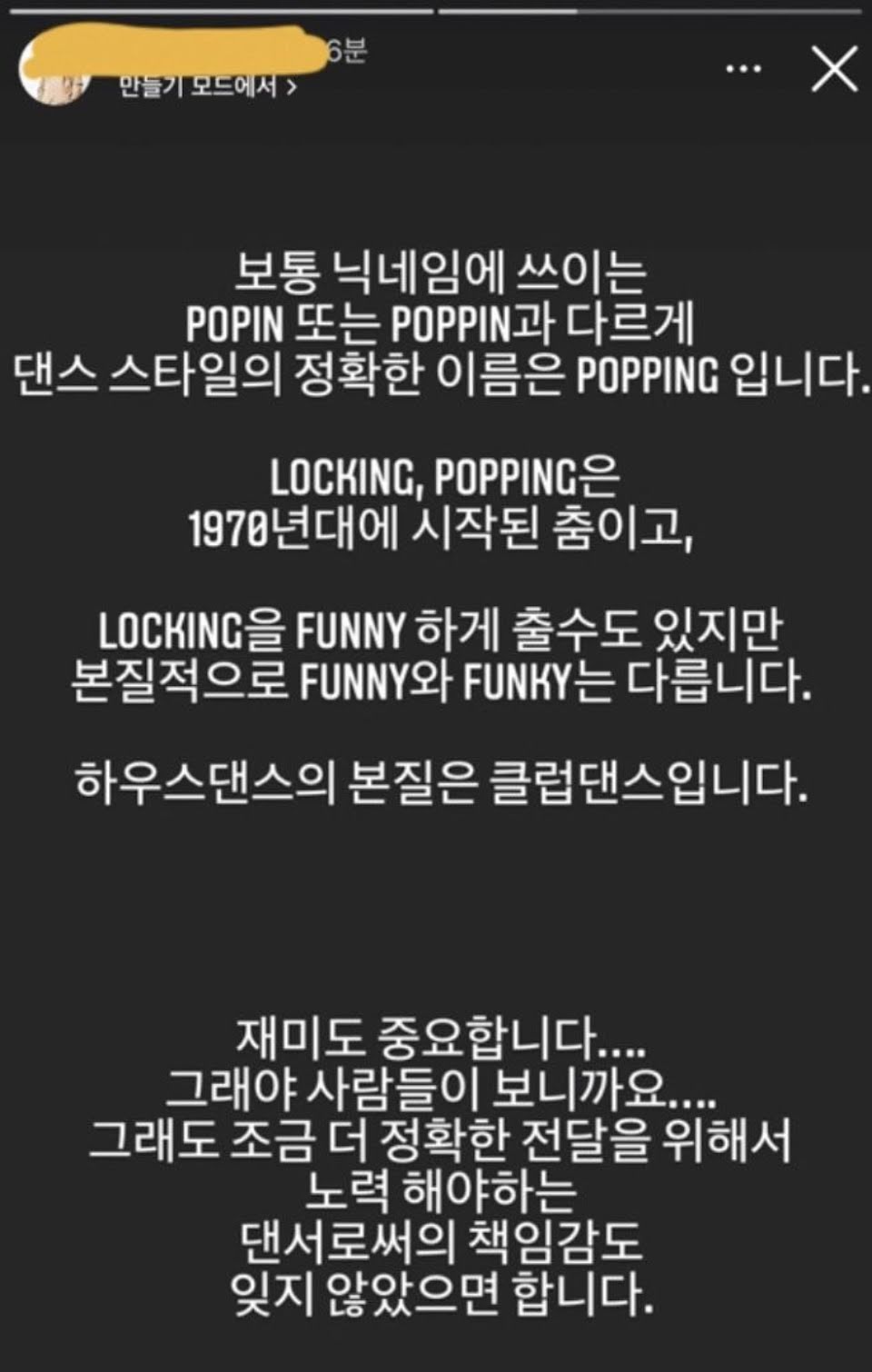Close the story viewer

click(834, 69)
